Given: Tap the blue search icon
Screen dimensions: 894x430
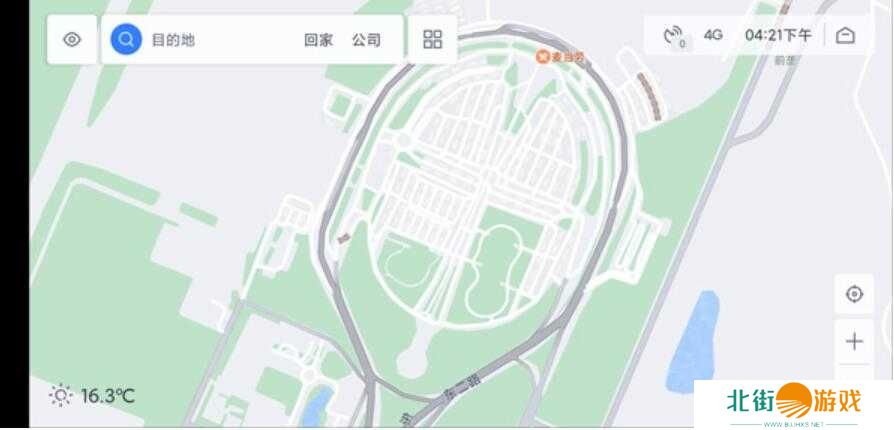Looking at the screenshot, I should [126, 40].
